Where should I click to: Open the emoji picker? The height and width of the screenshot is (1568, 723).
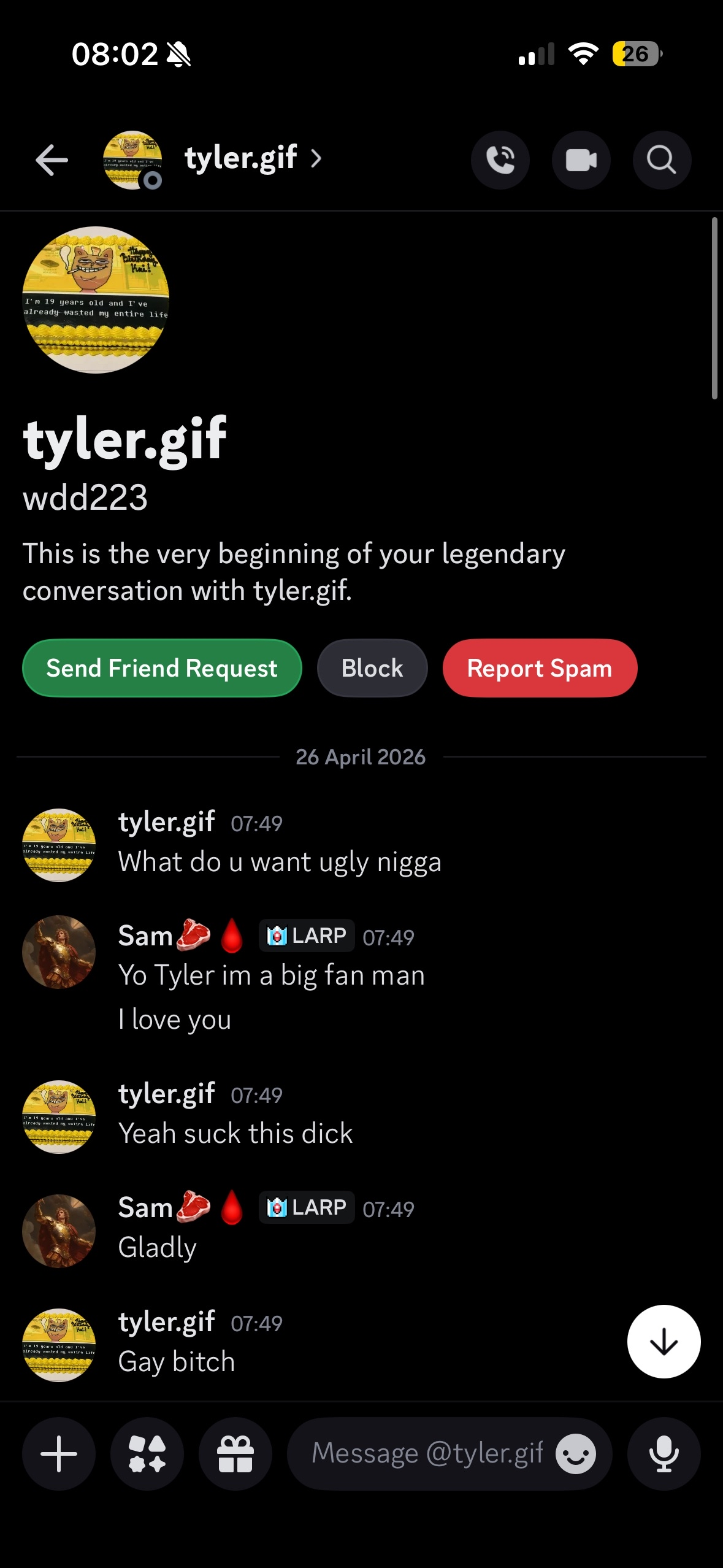(x=575, y=1454)
